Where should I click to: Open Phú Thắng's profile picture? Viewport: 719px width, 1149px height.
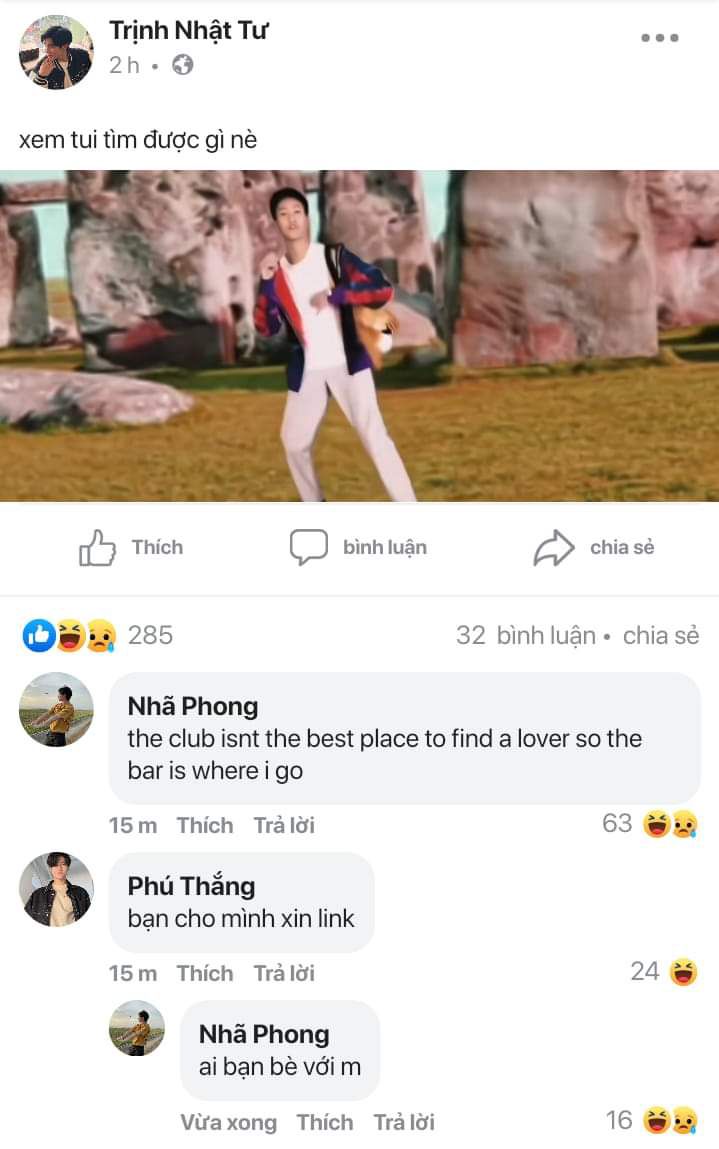(56, 889)
